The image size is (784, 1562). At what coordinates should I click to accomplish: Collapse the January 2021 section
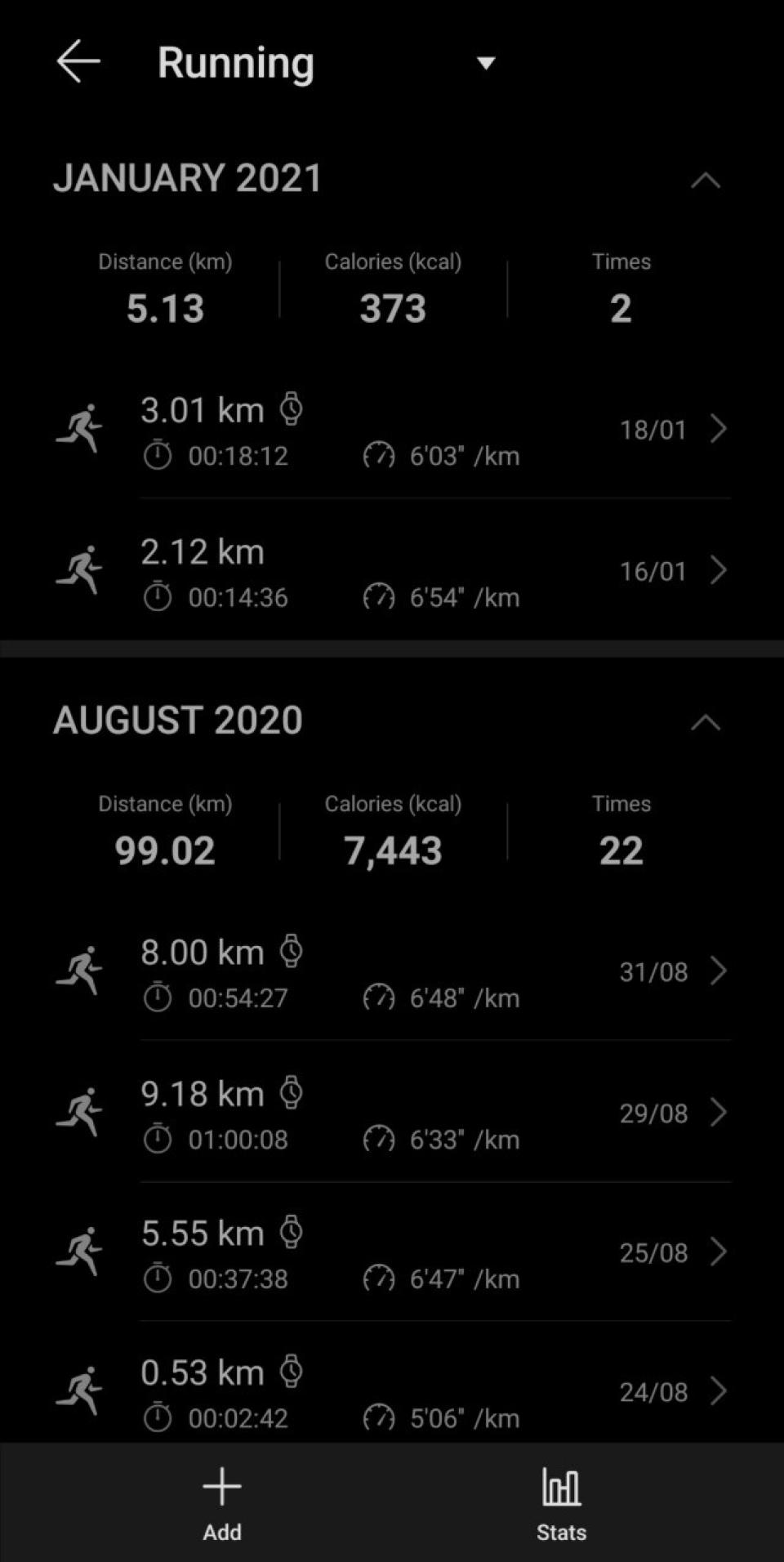coord(706,180)
